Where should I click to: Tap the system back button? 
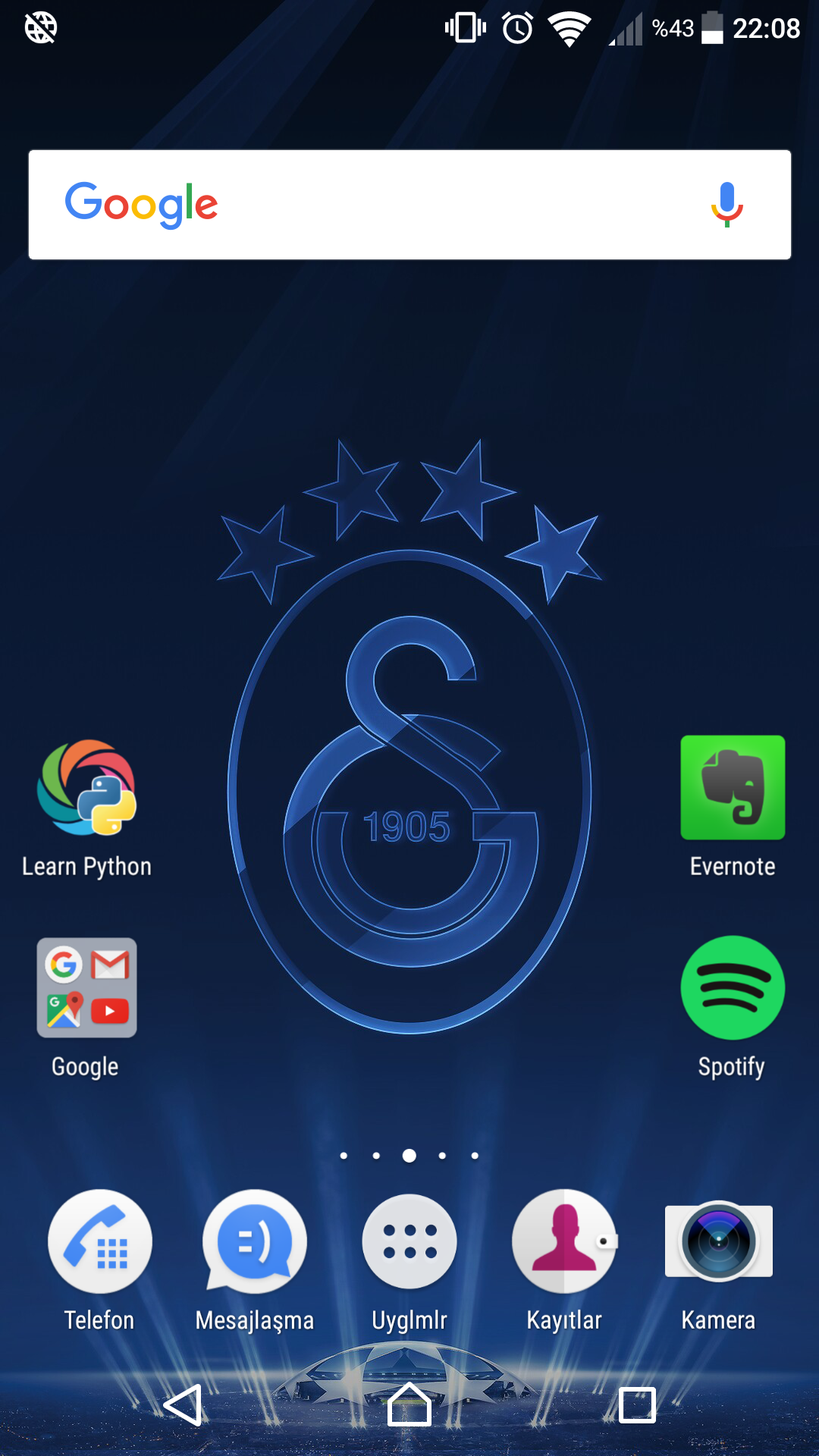click(184, 1405)
